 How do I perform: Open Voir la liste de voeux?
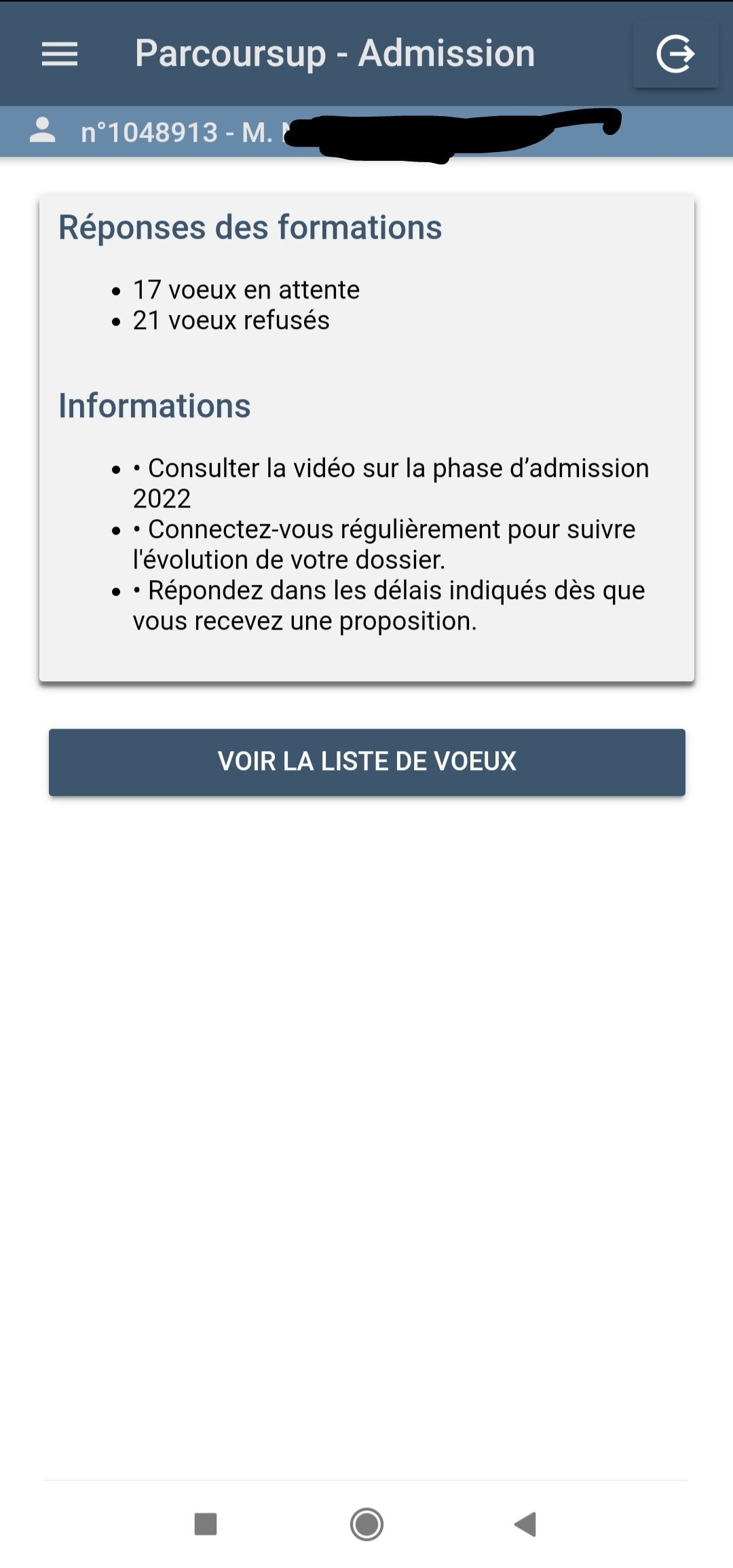366,762
